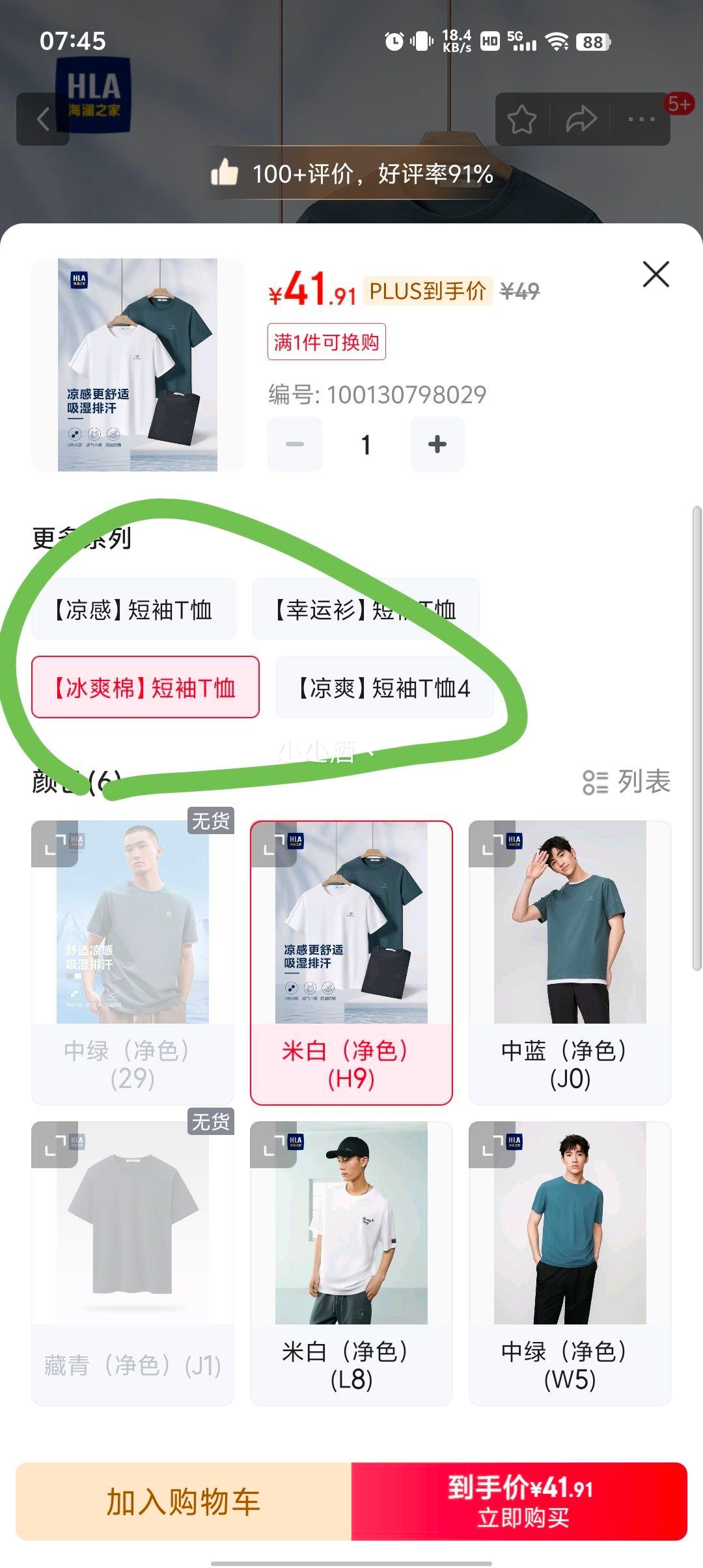Open the 满1件可换购 promotion tag

coord(326,341)
